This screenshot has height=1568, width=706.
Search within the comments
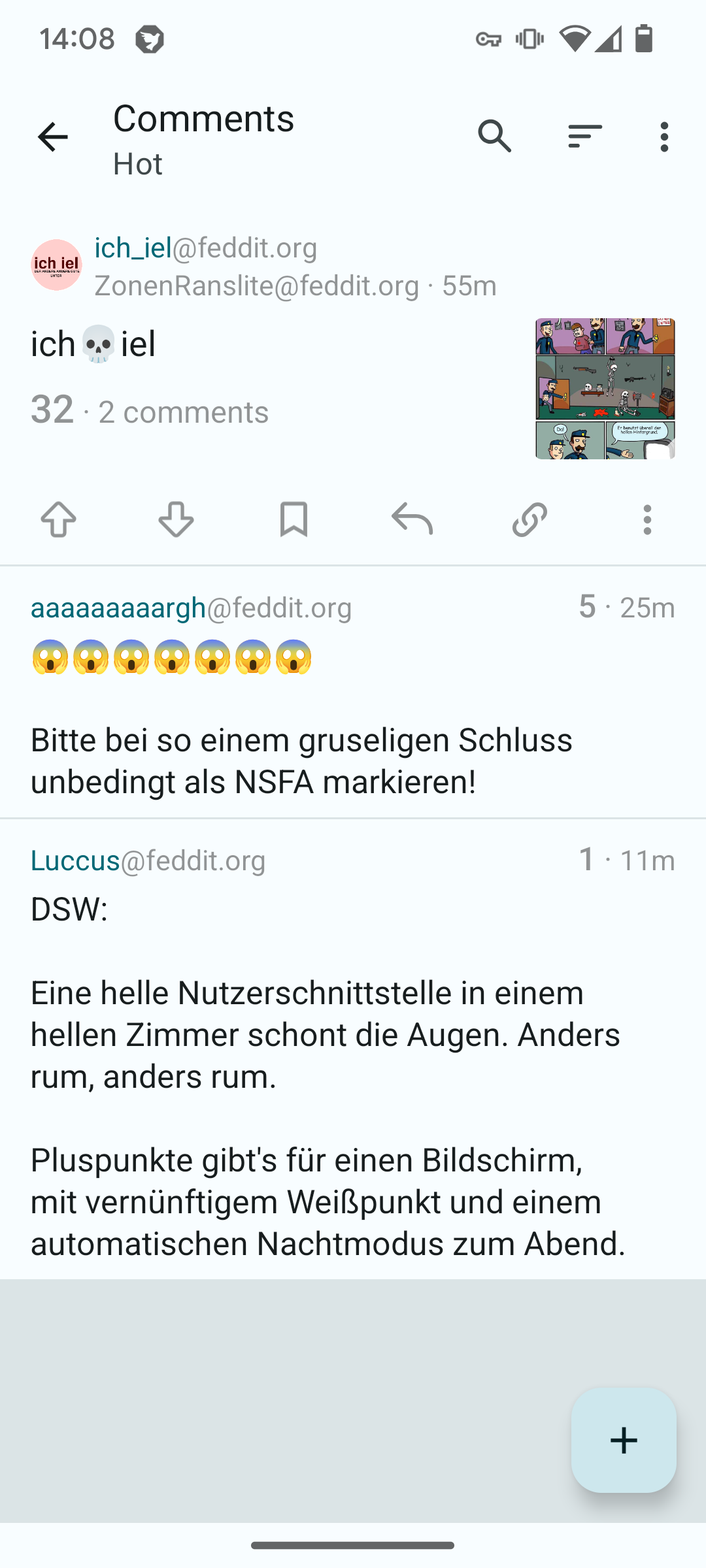(494, 137)
